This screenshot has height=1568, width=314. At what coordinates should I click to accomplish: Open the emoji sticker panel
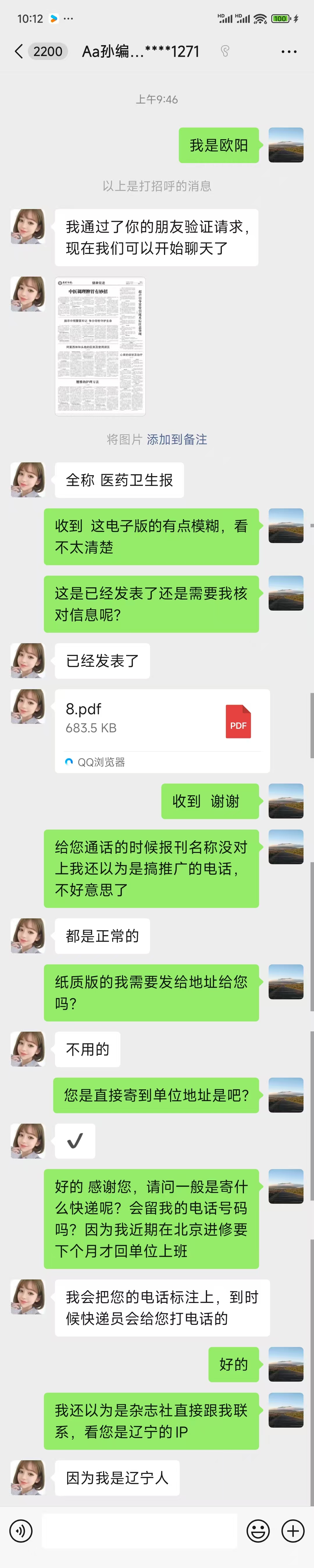pos(258,1530)
